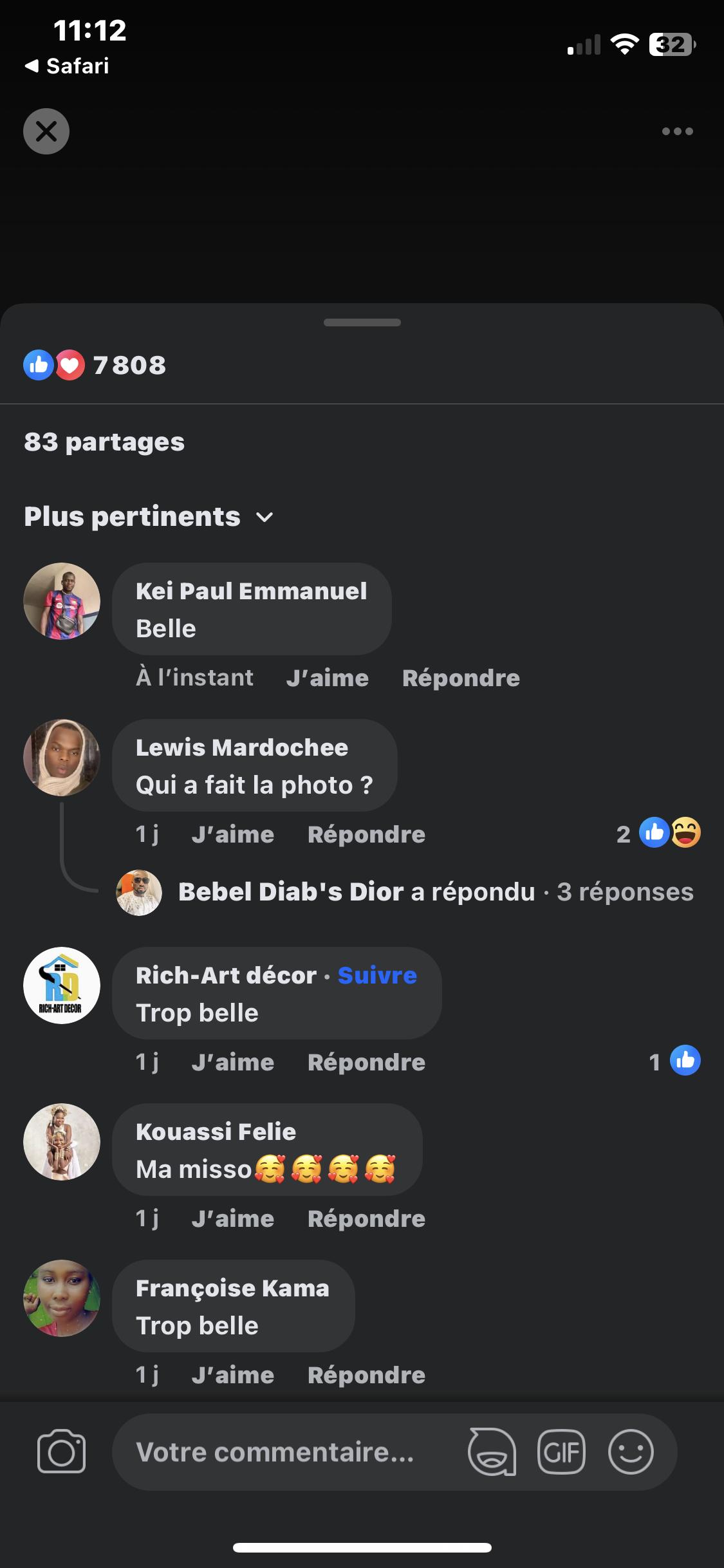
Task: Close the post viewer with X
Action: point(46,131)
